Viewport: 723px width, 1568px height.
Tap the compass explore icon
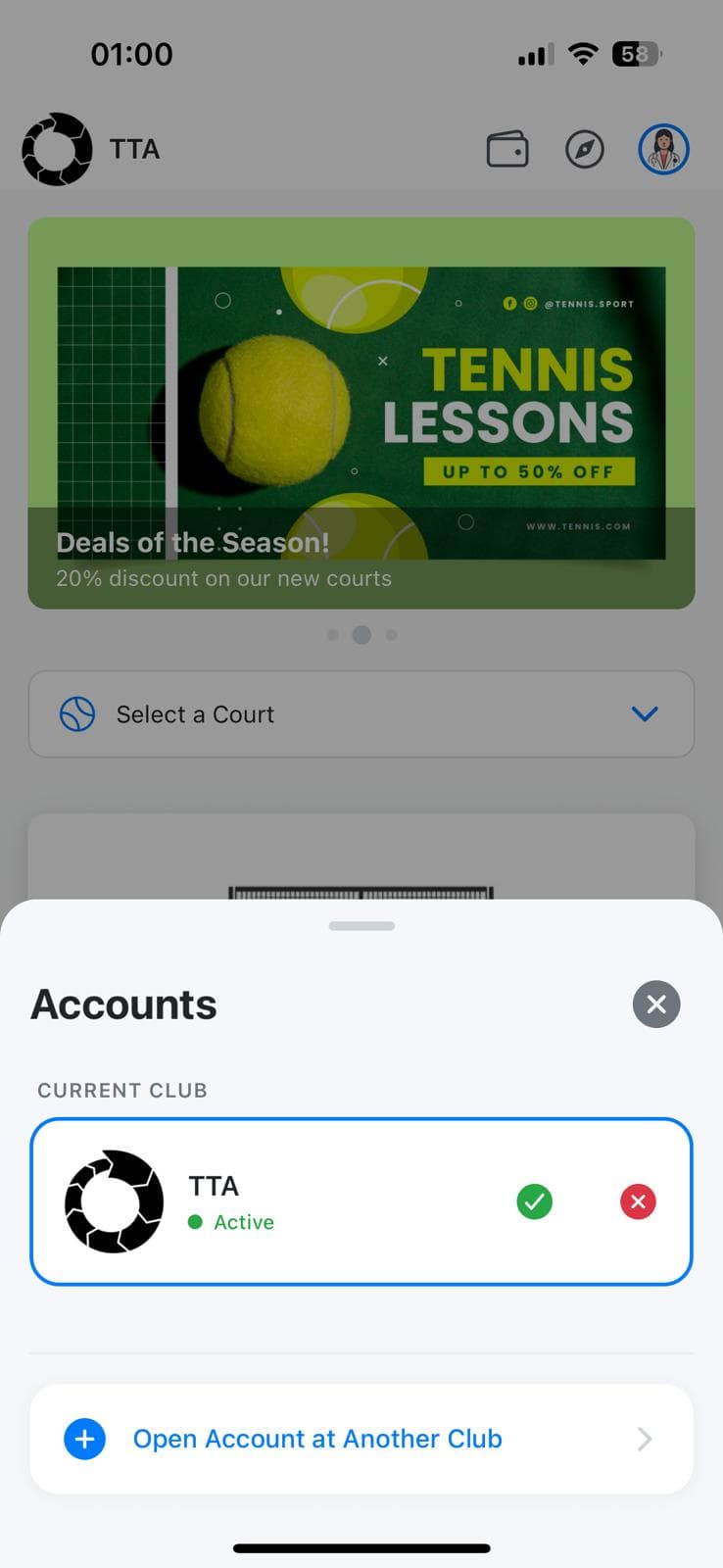[585, 149]
